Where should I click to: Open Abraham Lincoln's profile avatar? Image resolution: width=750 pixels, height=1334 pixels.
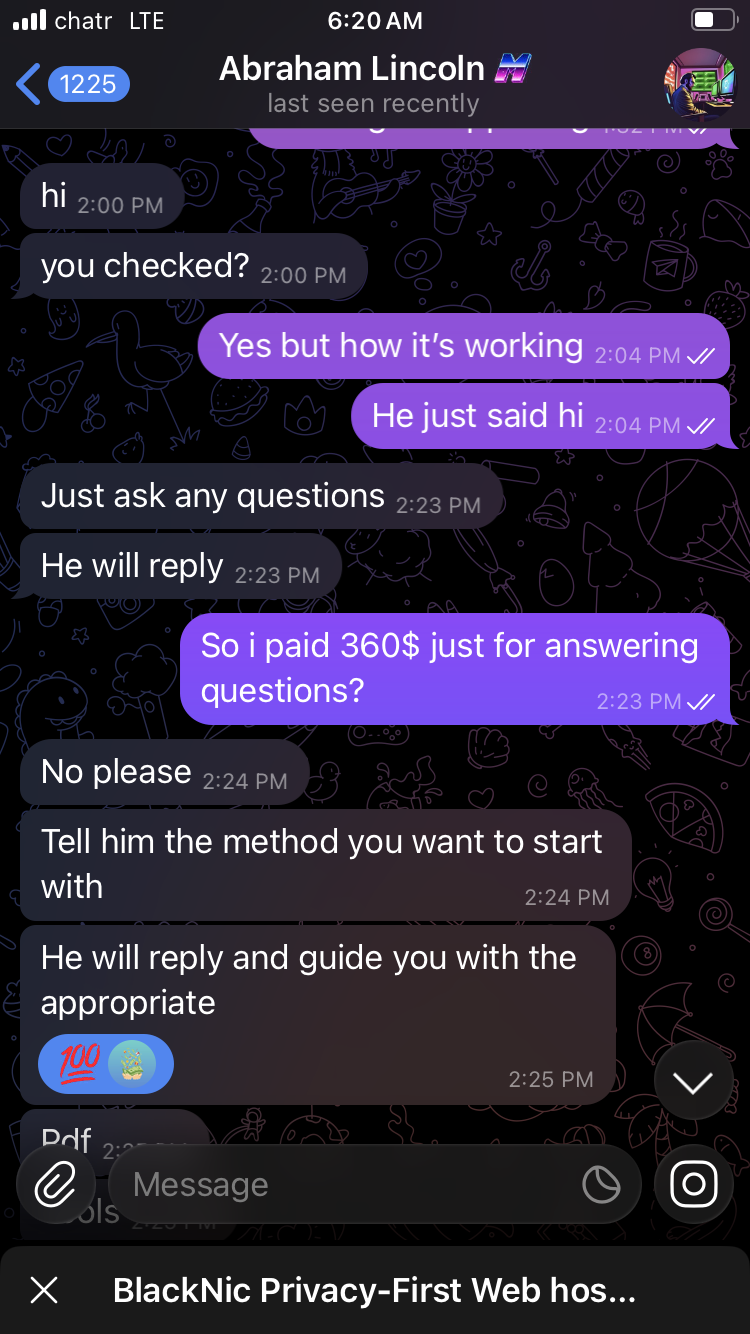pos(699,84)
